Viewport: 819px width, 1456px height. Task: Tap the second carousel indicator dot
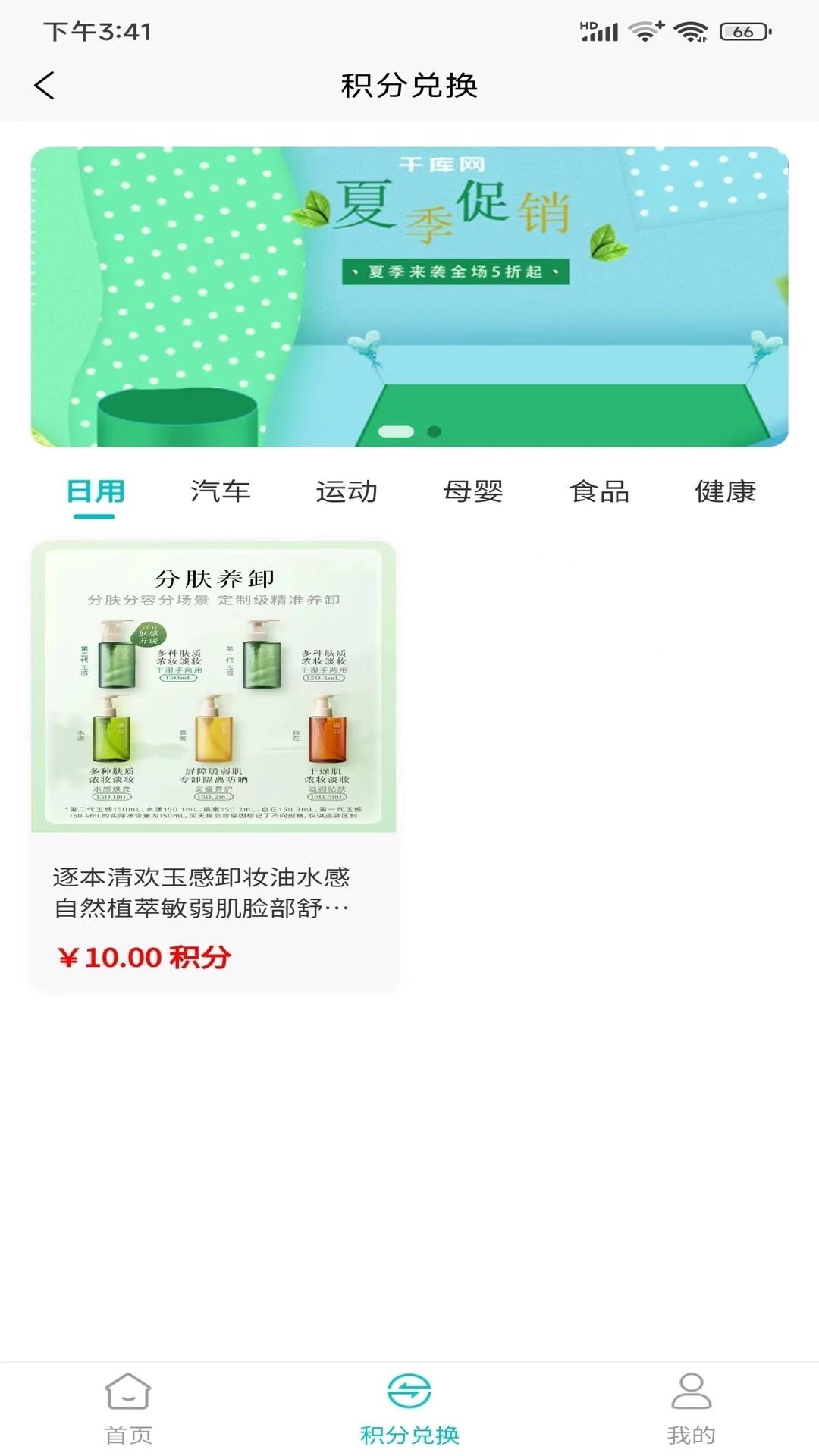pyautogui.click(x=434, y=433)
